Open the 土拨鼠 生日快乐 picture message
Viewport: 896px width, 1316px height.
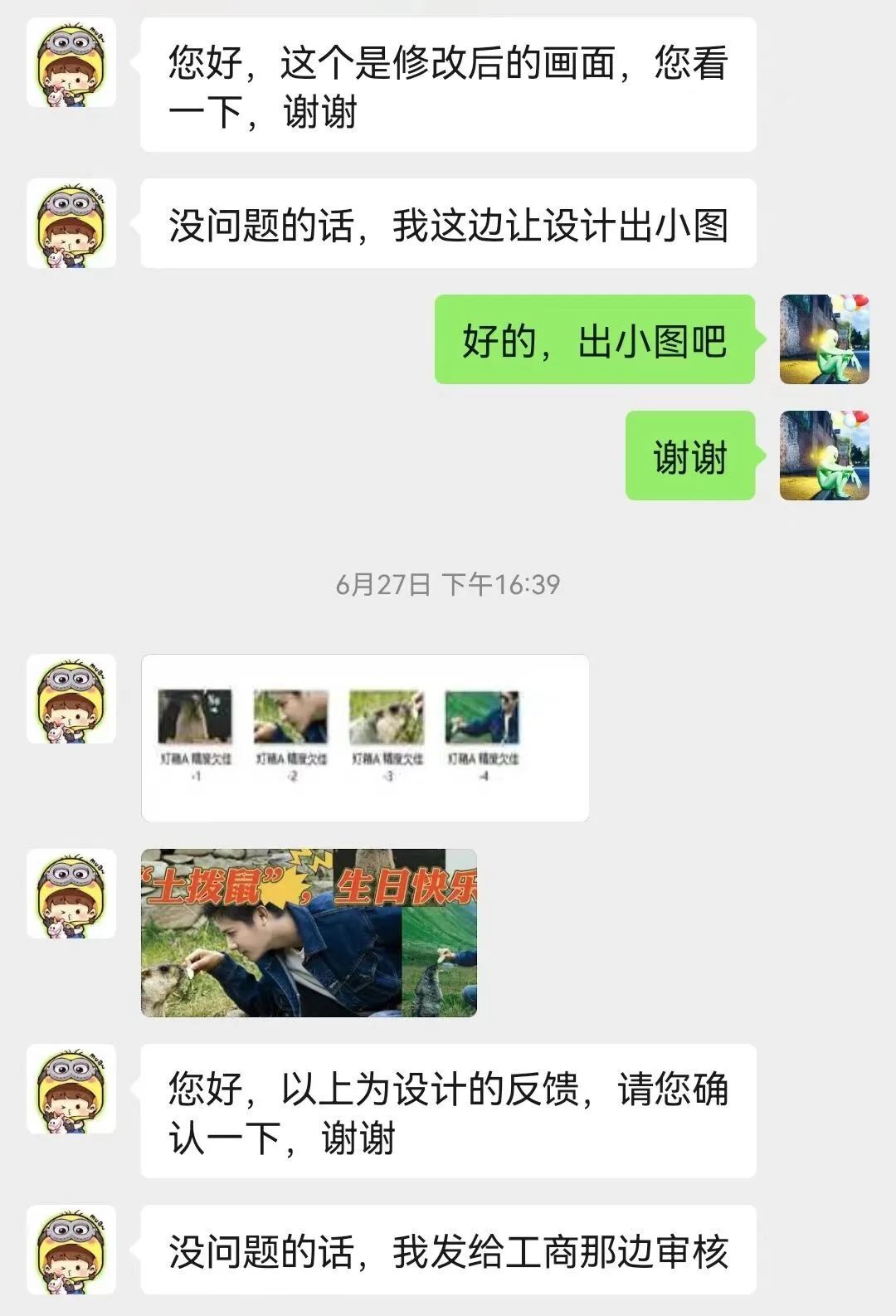[309, 933]
